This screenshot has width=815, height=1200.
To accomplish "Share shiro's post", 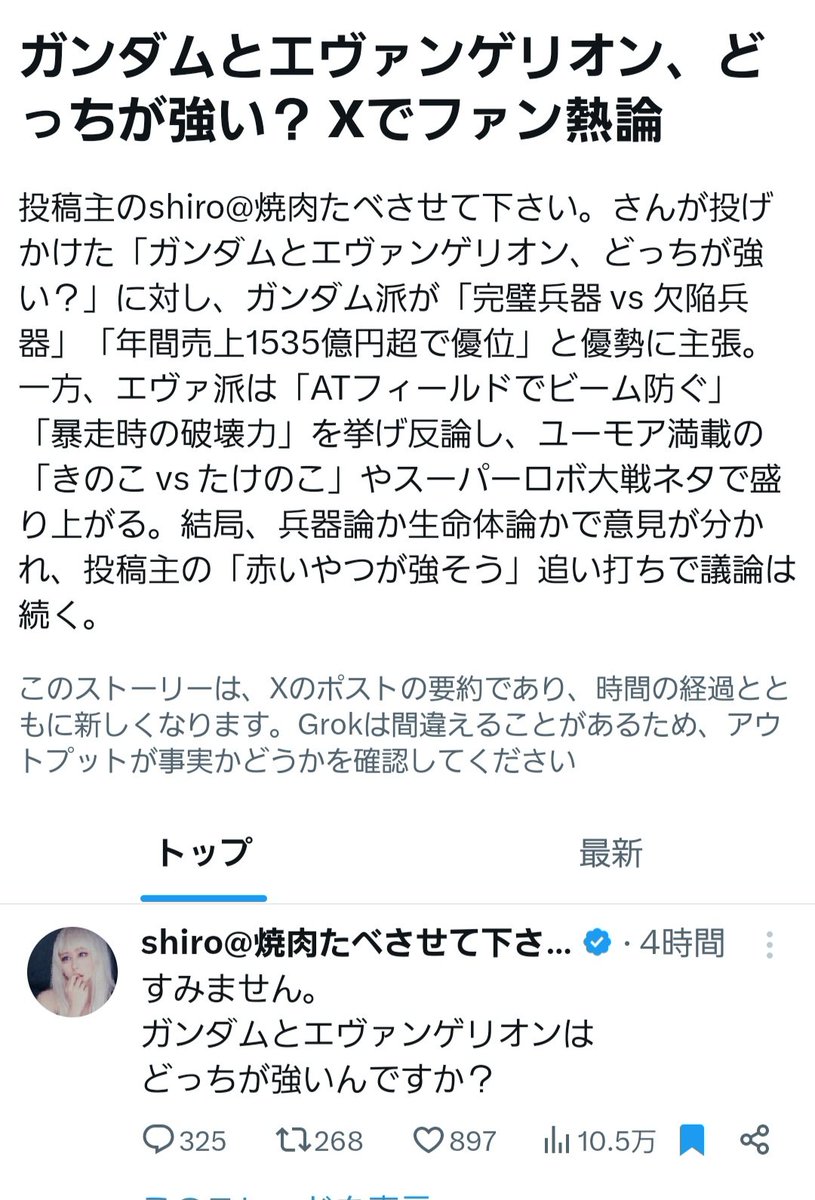I will coord(754,1140).
